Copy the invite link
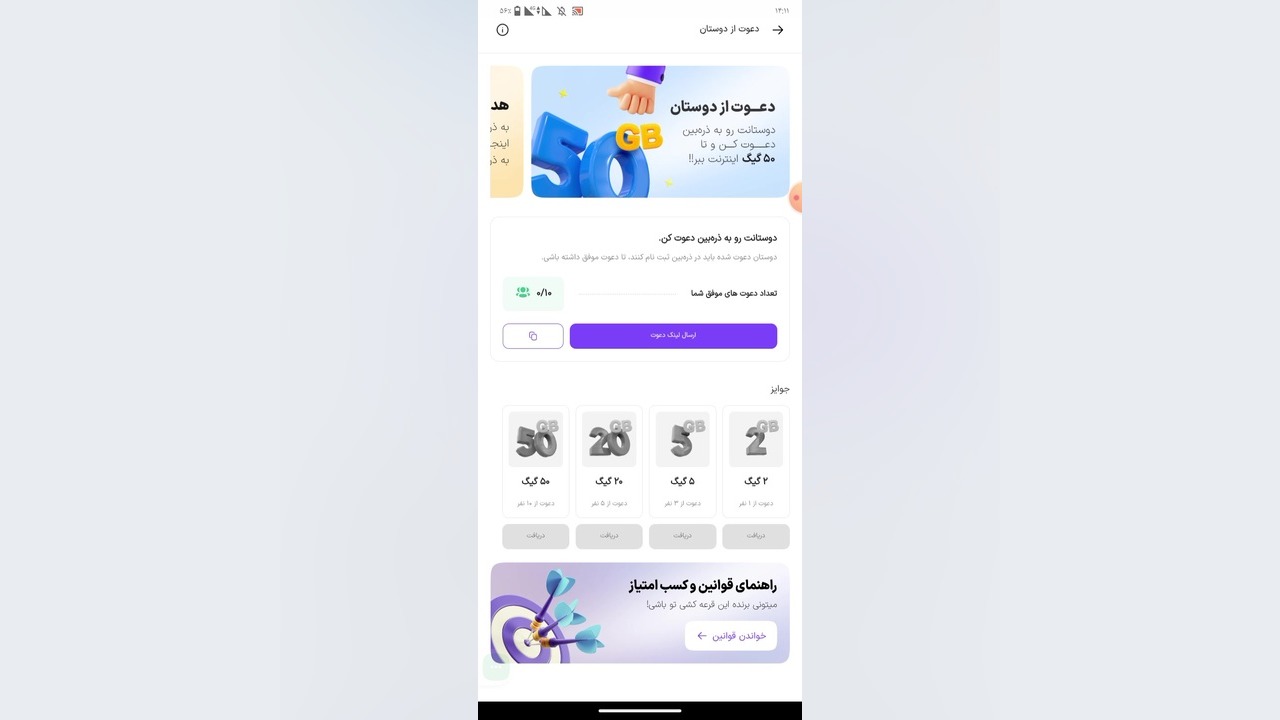Viewport: 1280px width, 720px height. coord(533,336)
